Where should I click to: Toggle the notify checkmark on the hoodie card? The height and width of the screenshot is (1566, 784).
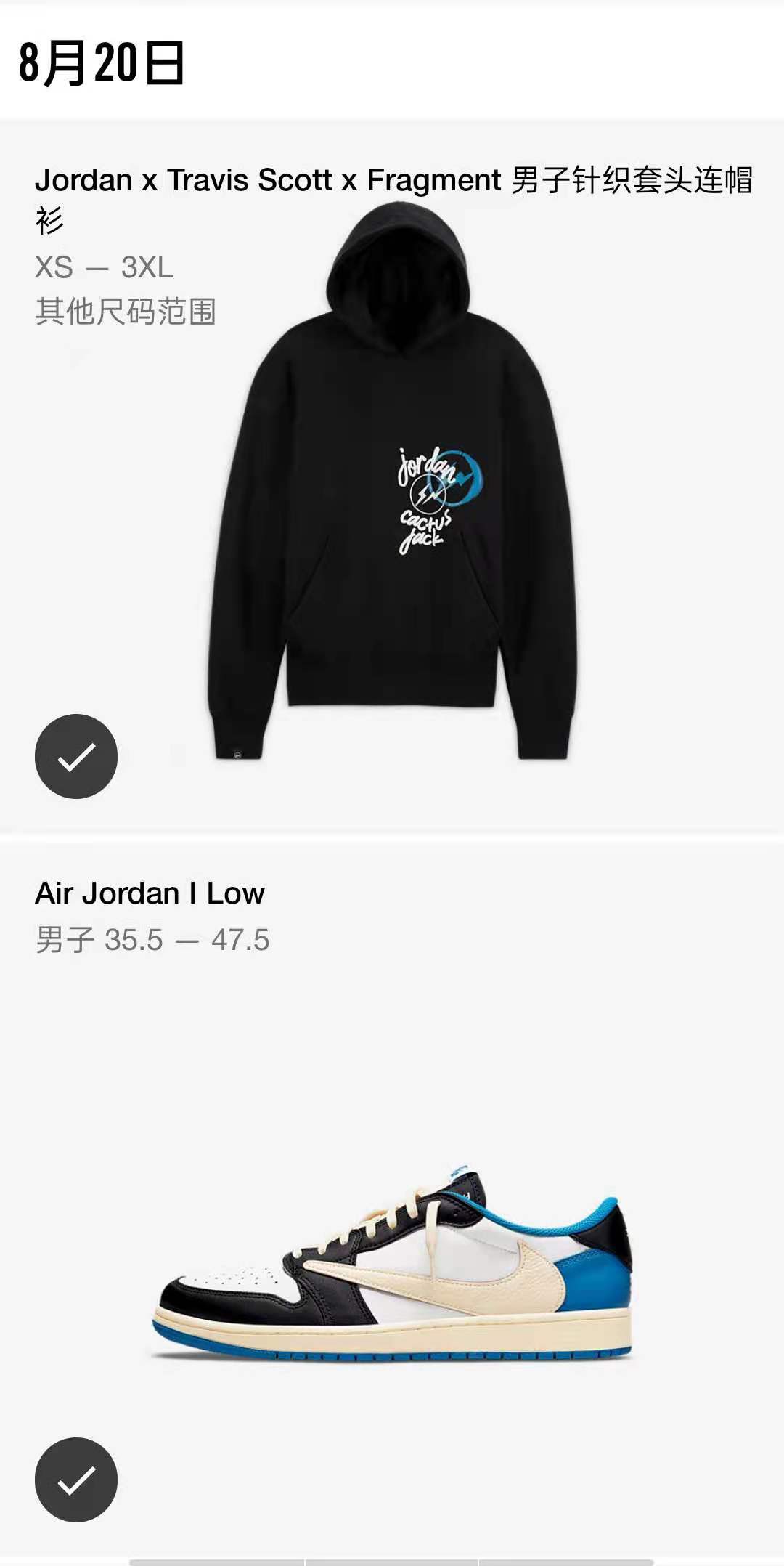[76, 757]
